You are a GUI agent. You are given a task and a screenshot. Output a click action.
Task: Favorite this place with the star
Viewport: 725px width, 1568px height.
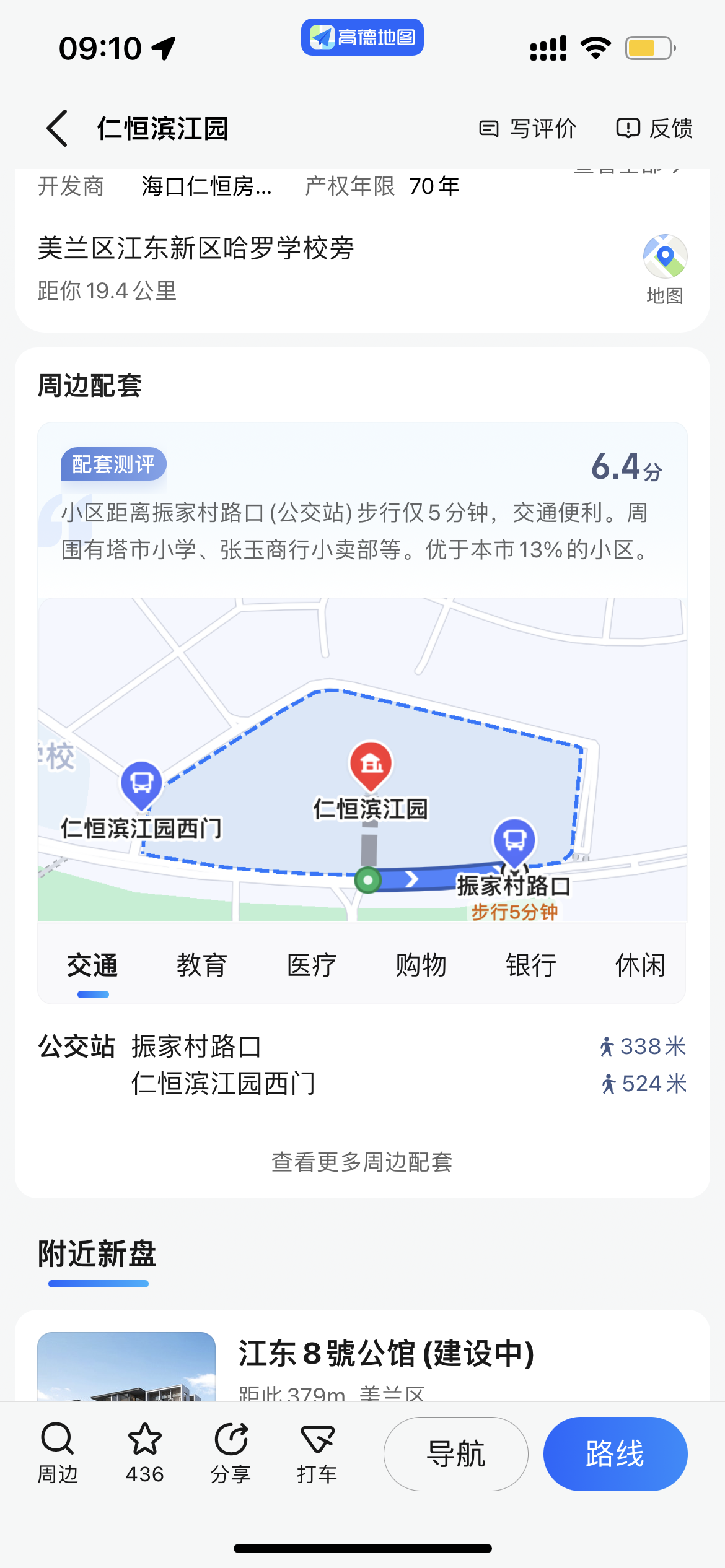pyautogui.click(x=144, y=1453)
